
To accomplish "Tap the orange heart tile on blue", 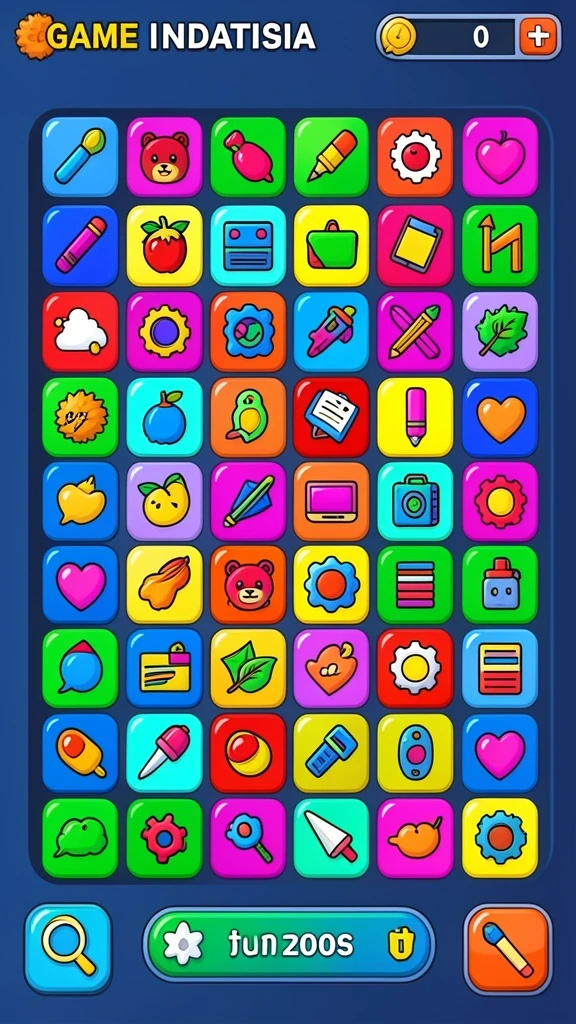I will point(500,417).
